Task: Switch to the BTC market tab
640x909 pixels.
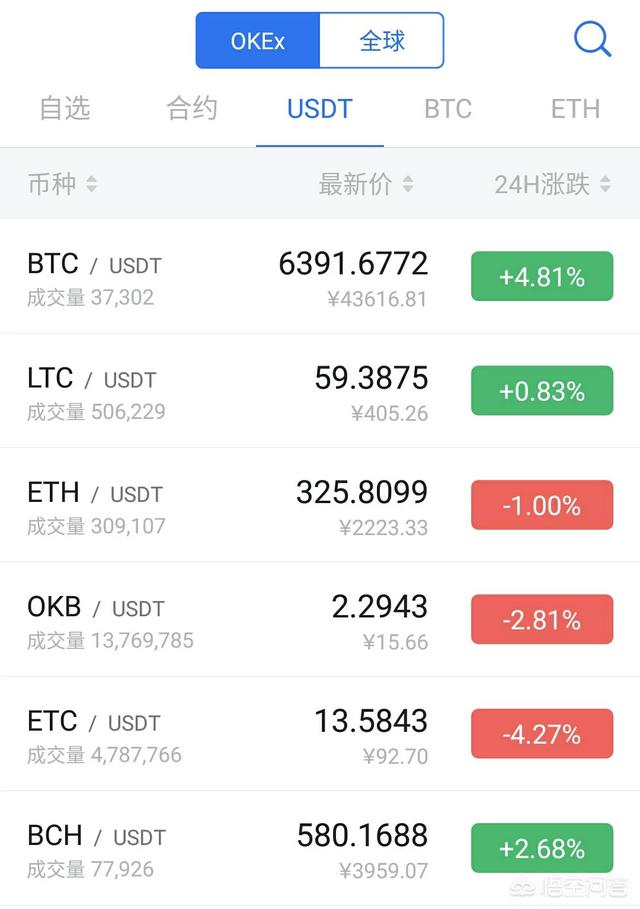Action: point(447,108)
